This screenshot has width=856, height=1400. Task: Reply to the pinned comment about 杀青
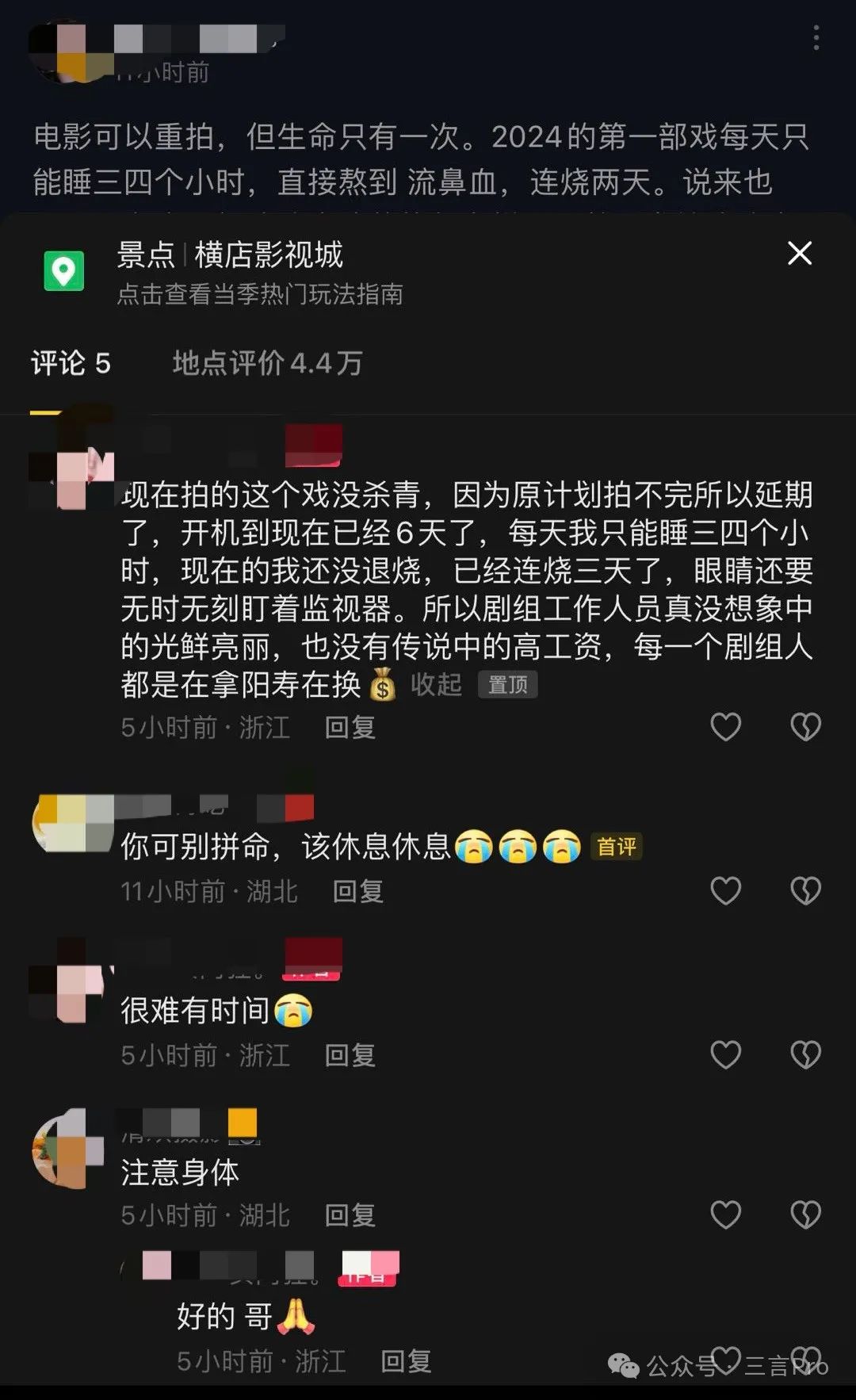pyautogui.click(x=350, y=727)
